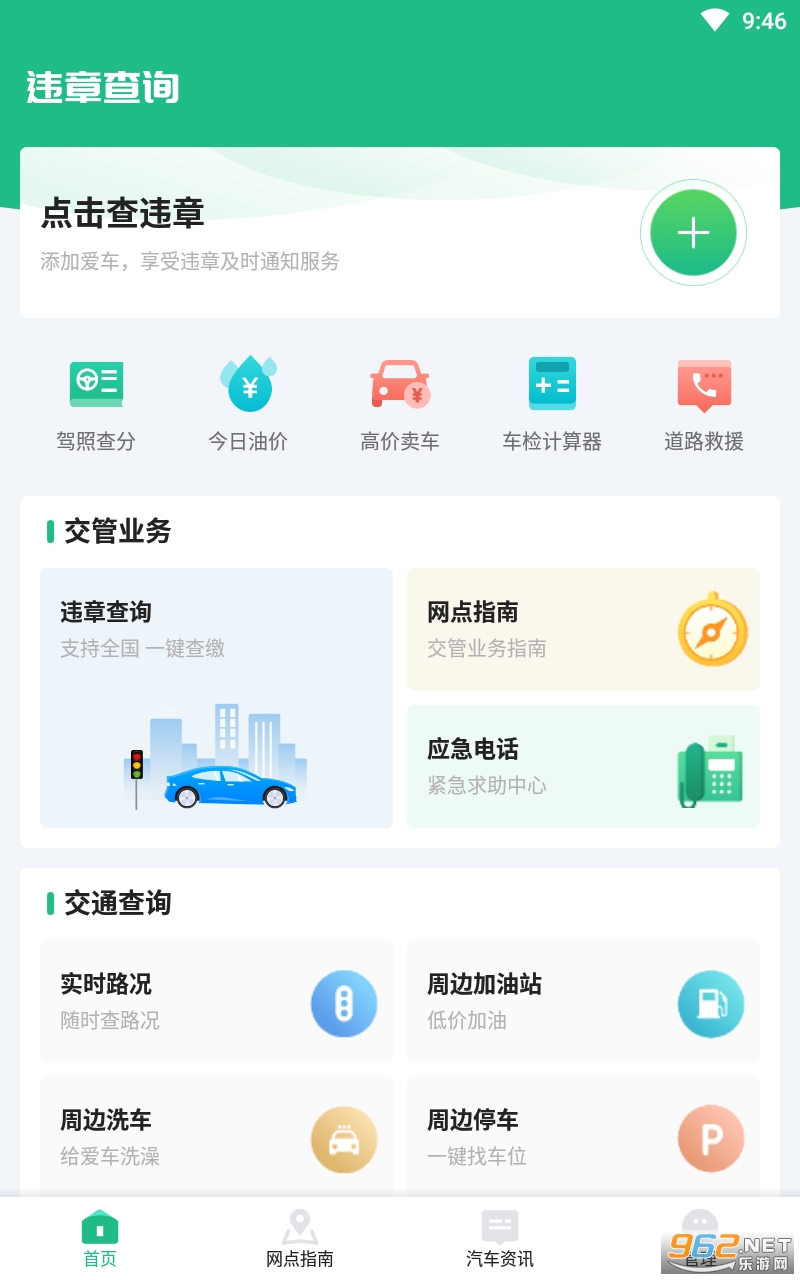This screenshot has width=800, height=1280.
Task: Check 今日油价 fuel prices
Action: click(248, 403)
